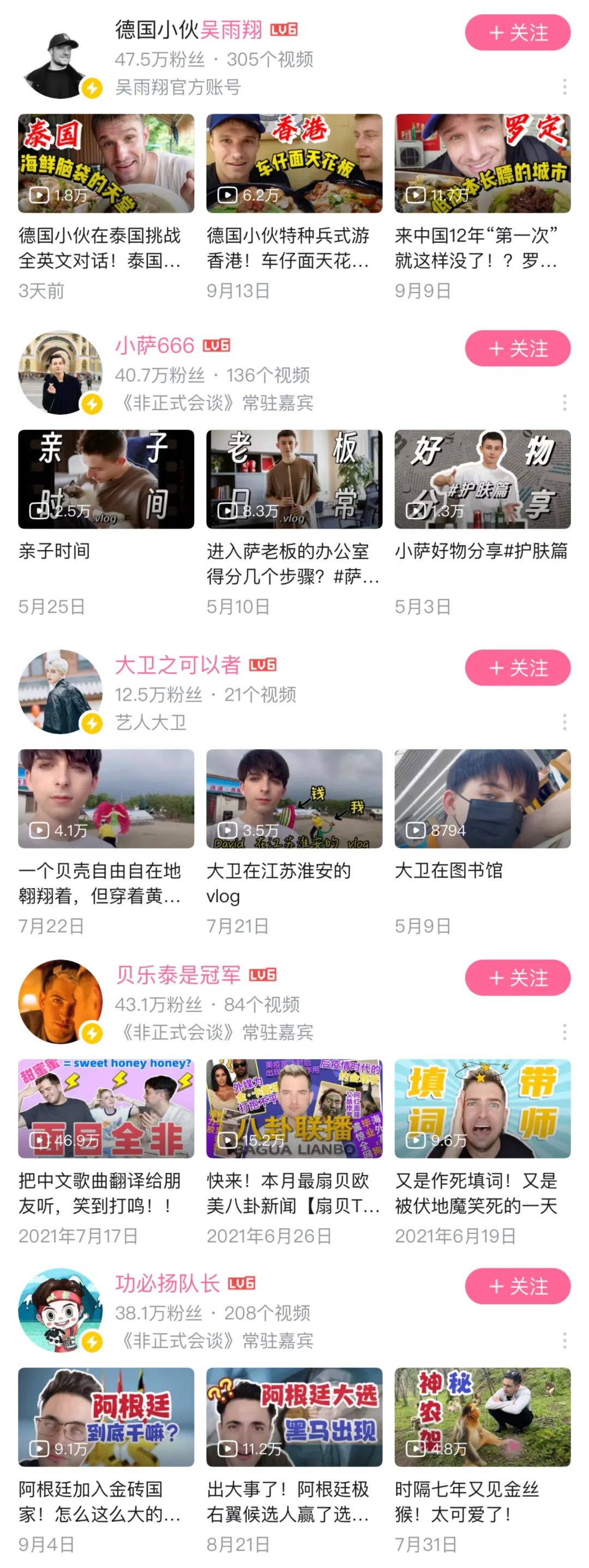The width and height of the screenshot is (589, 1568).
Task: View 贝乐泰是冠军's channel profile
Action: pos(178,975)
